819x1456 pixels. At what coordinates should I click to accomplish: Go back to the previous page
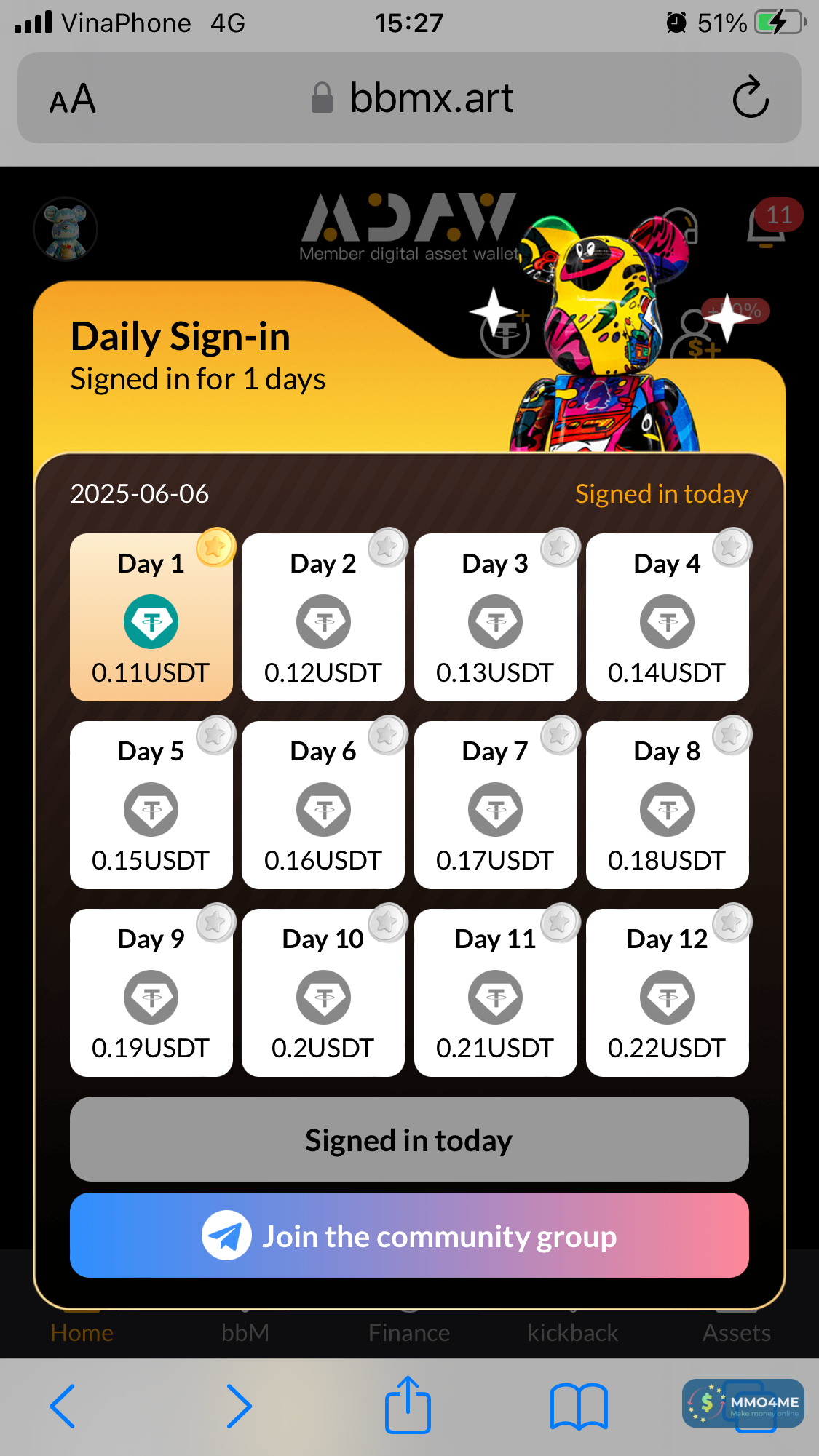click(63, 1406)
